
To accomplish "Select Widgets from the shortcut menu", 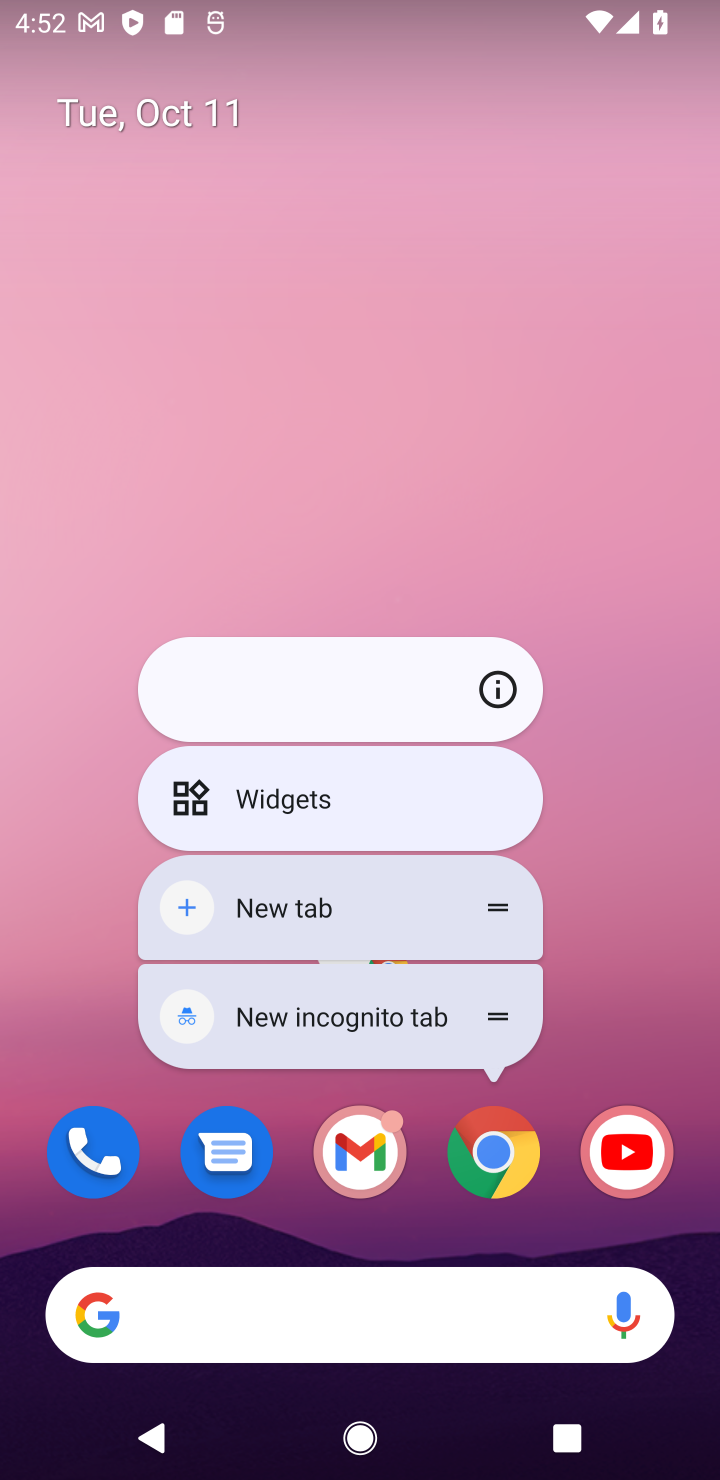I will [x=341, y=799].
